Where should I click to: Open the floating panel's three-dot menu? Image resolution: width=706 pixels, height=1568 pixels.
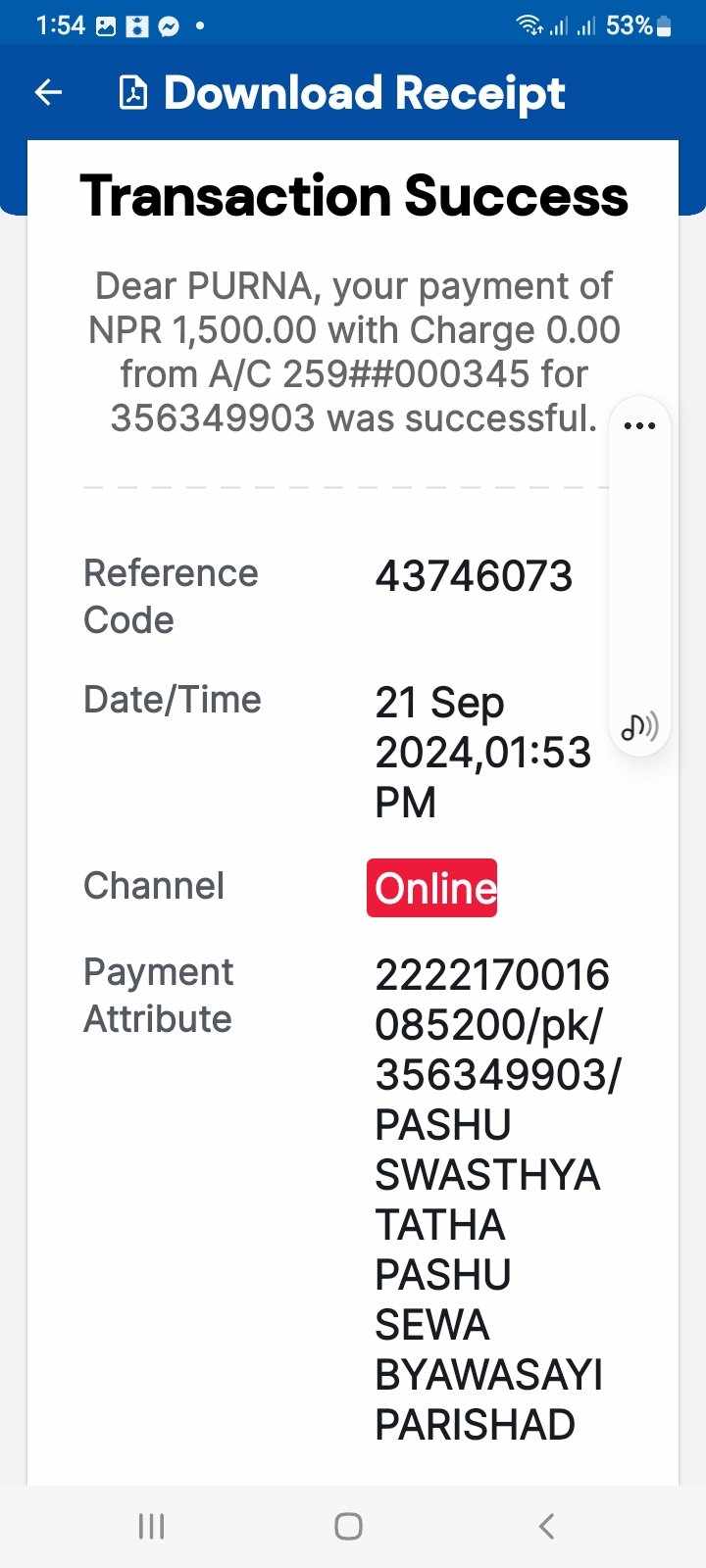click(x=639, y=426)
